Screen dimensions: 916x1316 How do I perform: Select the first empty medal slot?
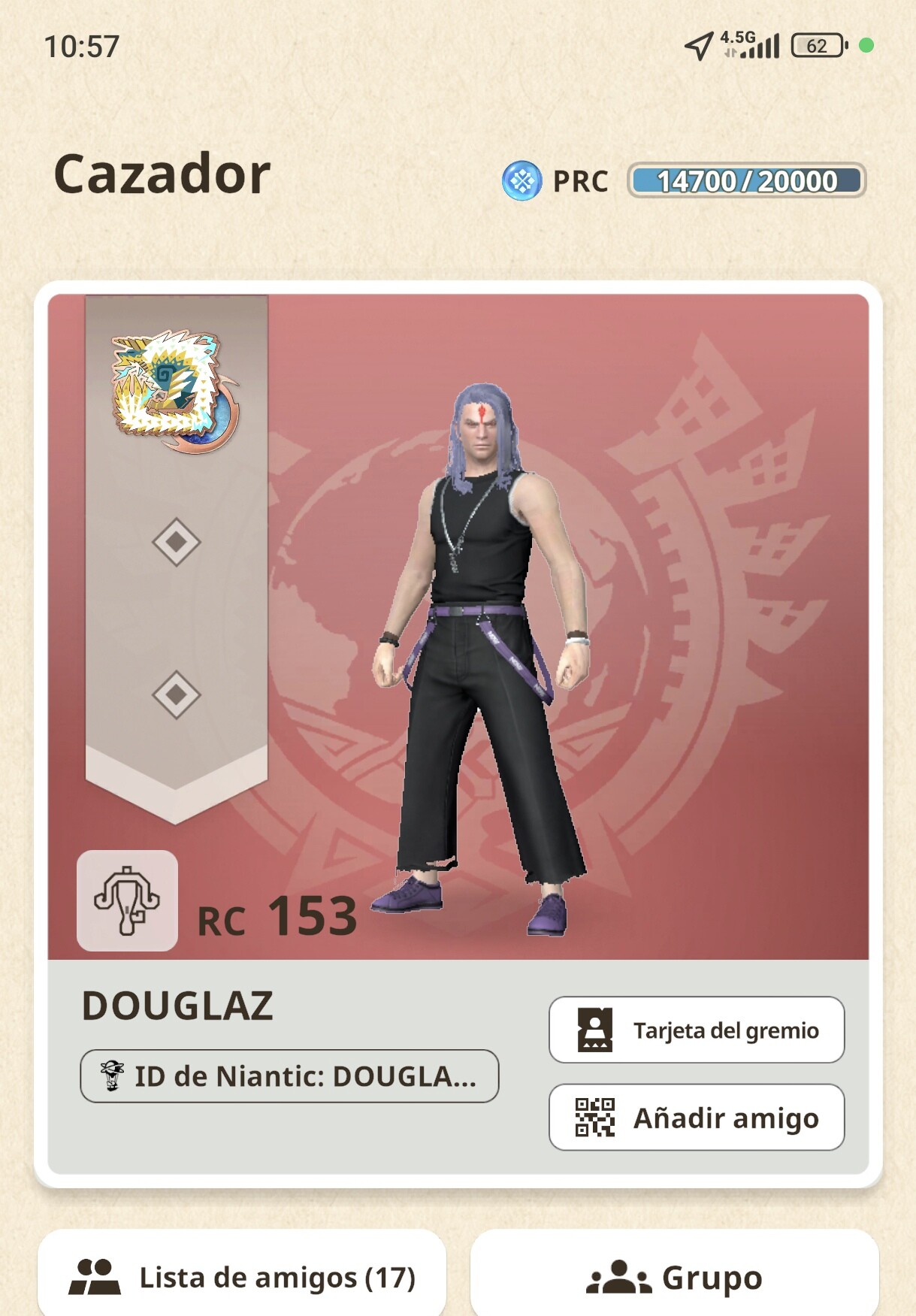(x=176, y=542)
